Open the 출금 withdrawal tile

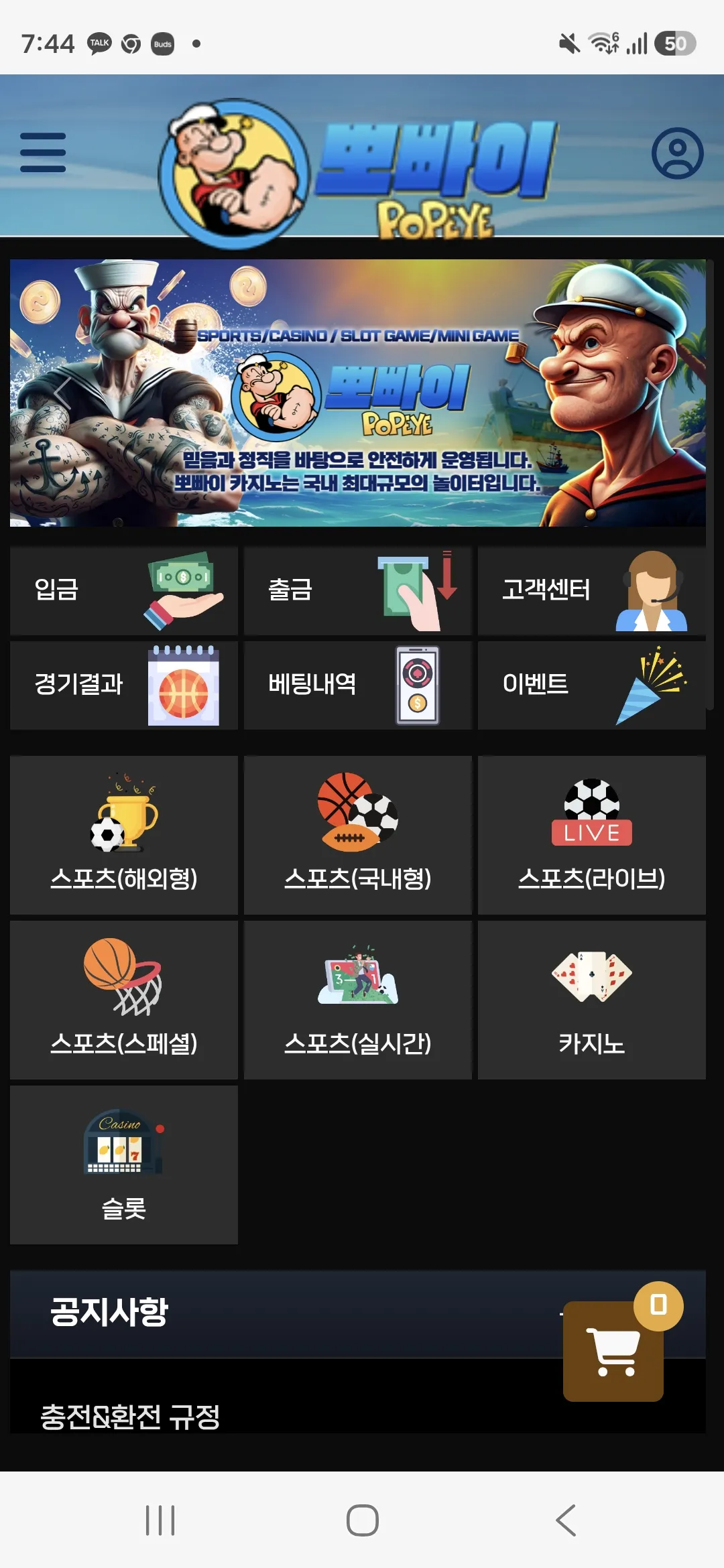358,590
